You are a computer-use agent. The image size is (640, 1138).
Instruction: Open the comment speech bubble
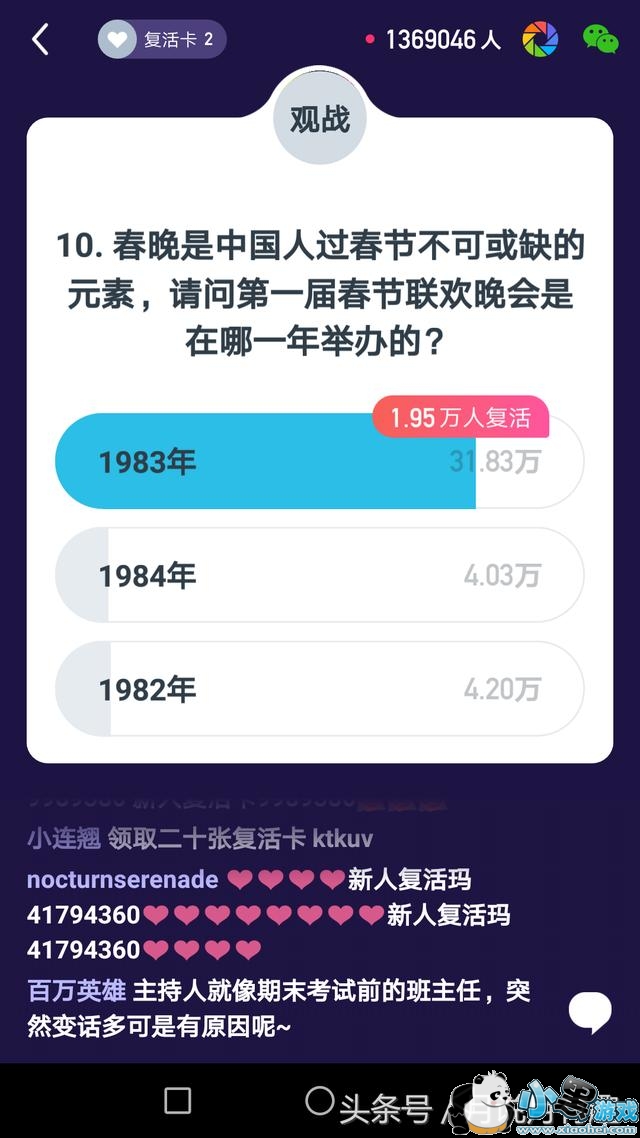click(x=589, y=1012)
